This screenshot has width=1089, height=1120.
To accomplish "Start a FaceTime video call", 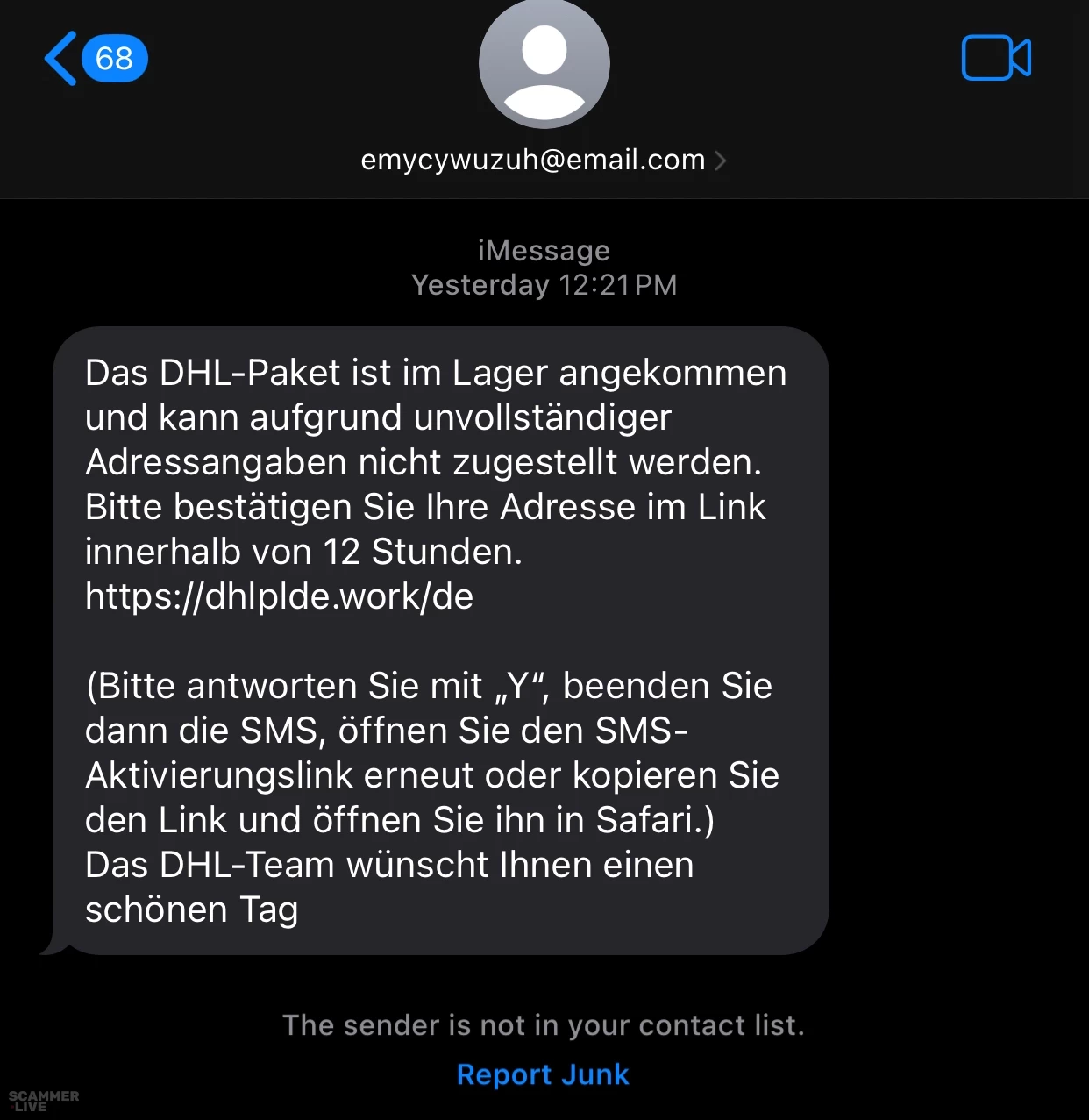I will [x=996, y=59].
